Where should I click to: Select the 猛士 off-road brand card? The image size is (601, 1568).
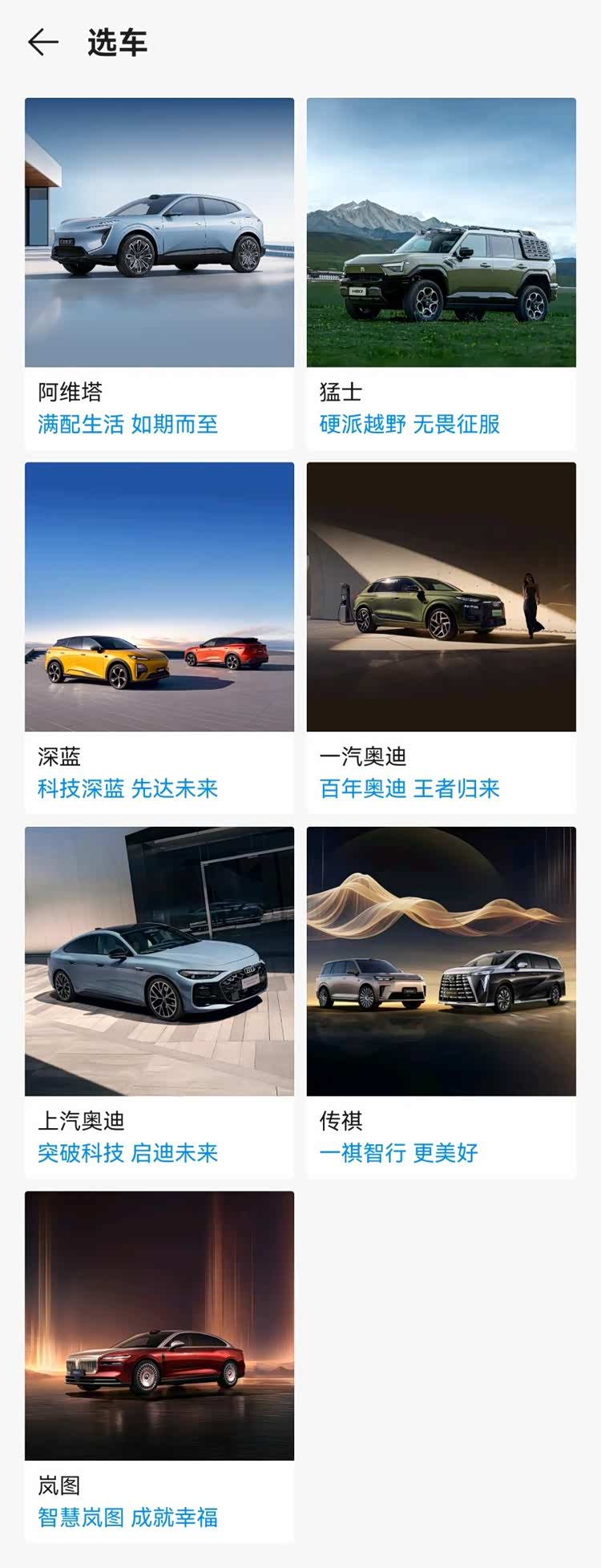[441, 272]
